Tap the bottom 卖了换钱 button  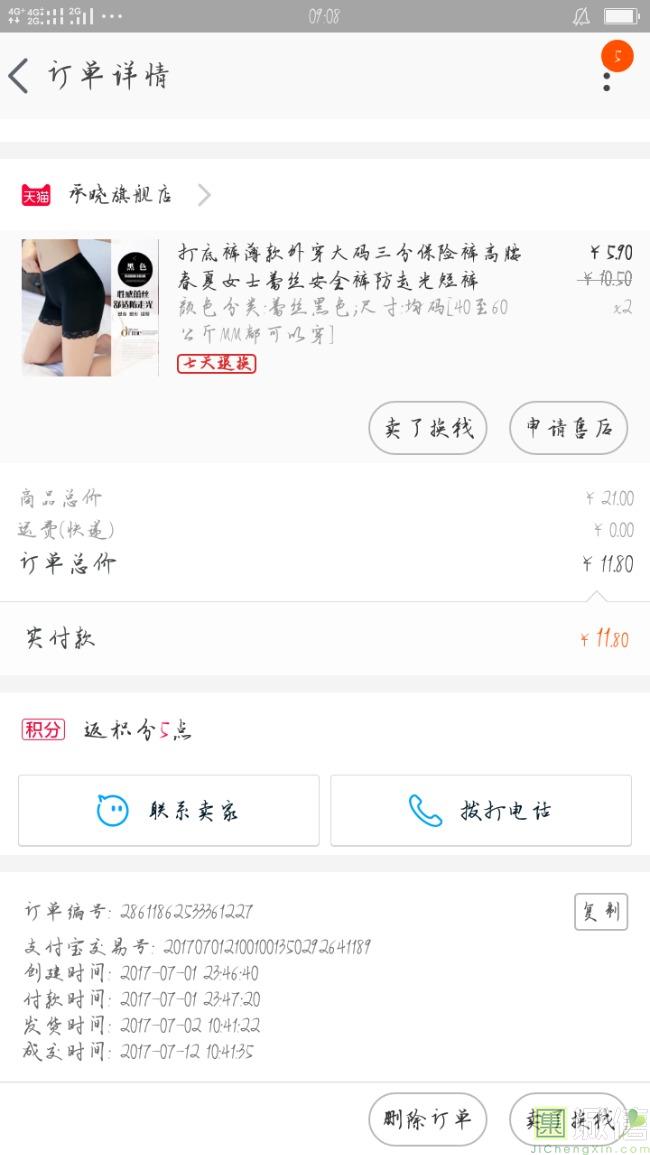tap(567, 1119)
